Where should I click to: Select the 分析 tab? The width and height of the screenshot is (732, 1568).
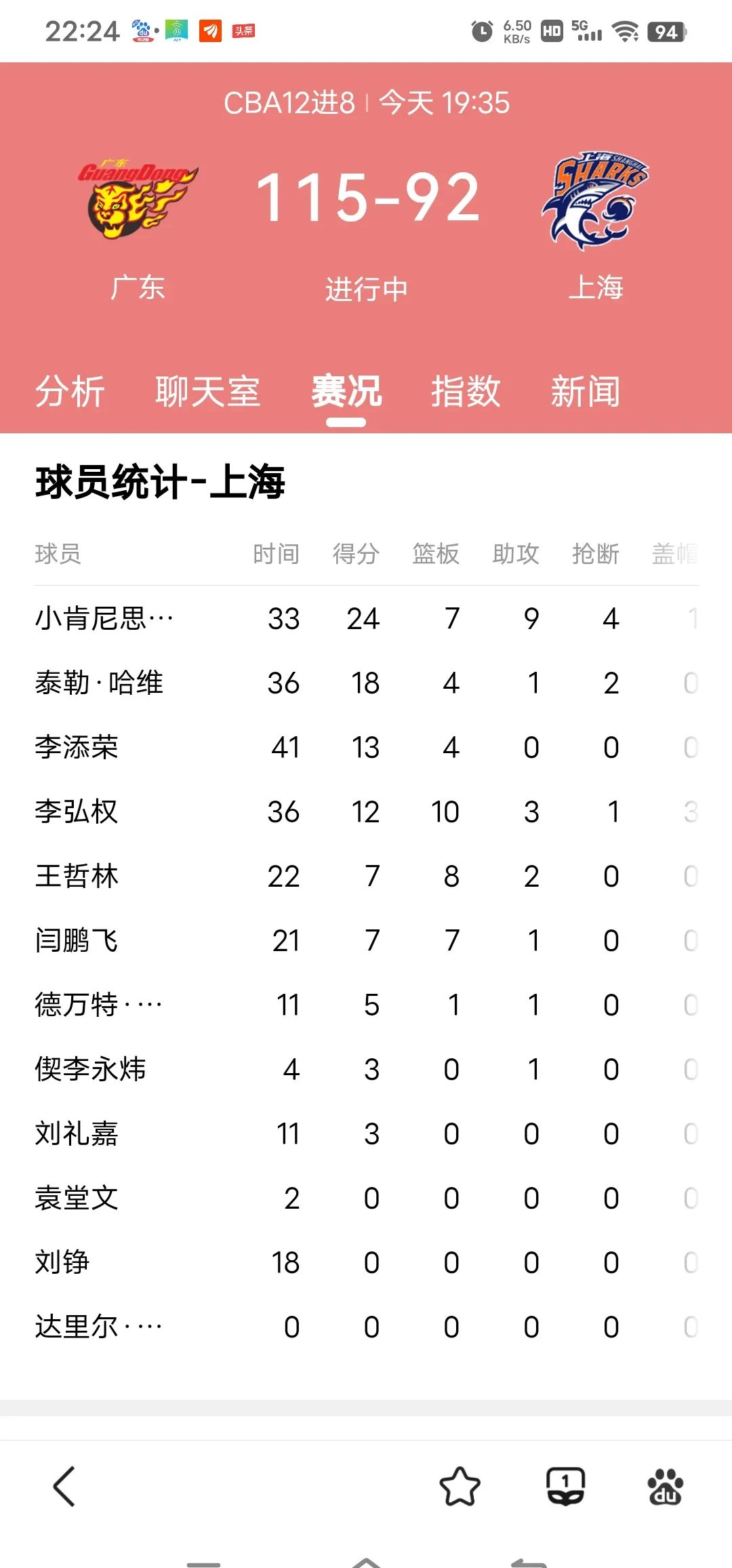point(70,392)
